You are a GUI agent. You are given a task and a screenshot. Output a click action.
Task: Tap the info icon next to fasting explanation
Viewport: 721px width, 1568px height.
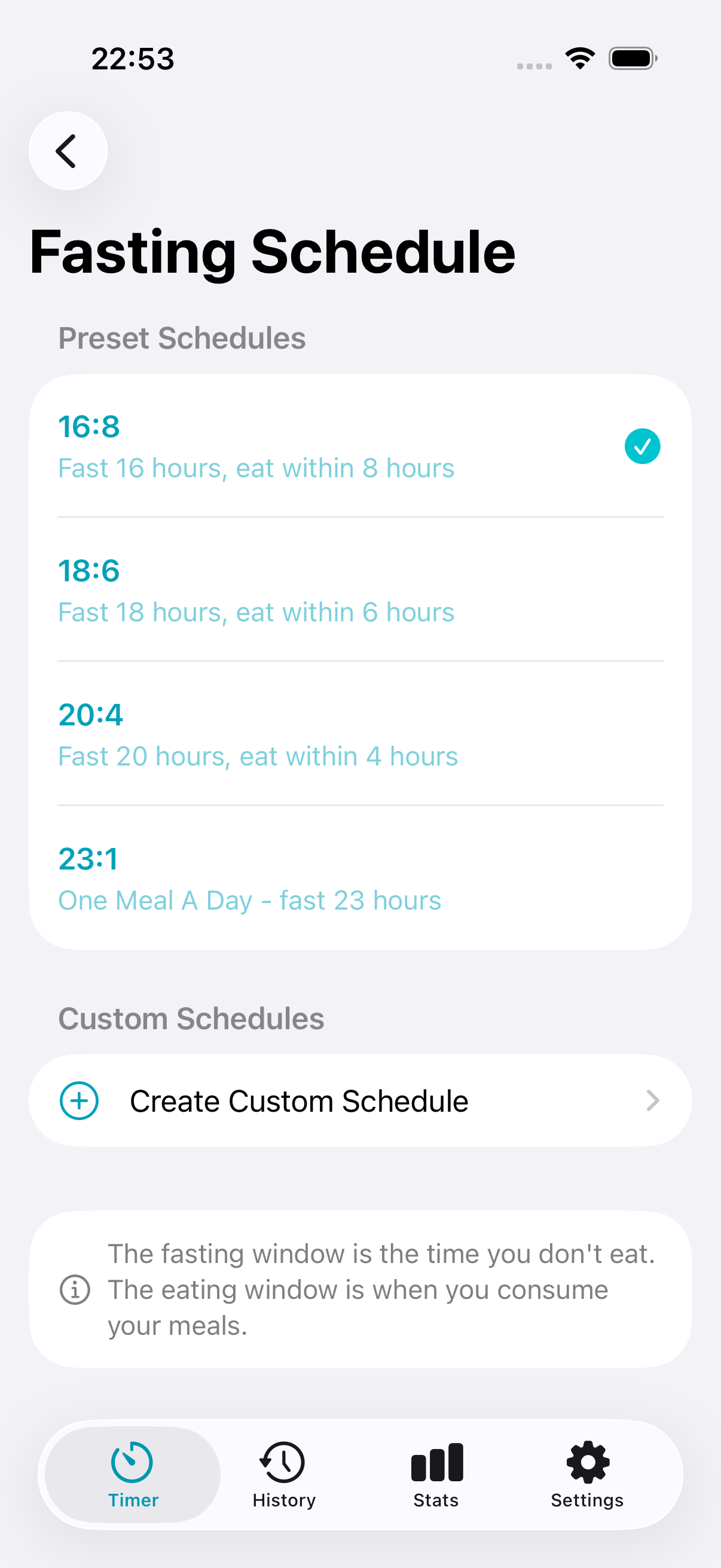(75, 1289)
